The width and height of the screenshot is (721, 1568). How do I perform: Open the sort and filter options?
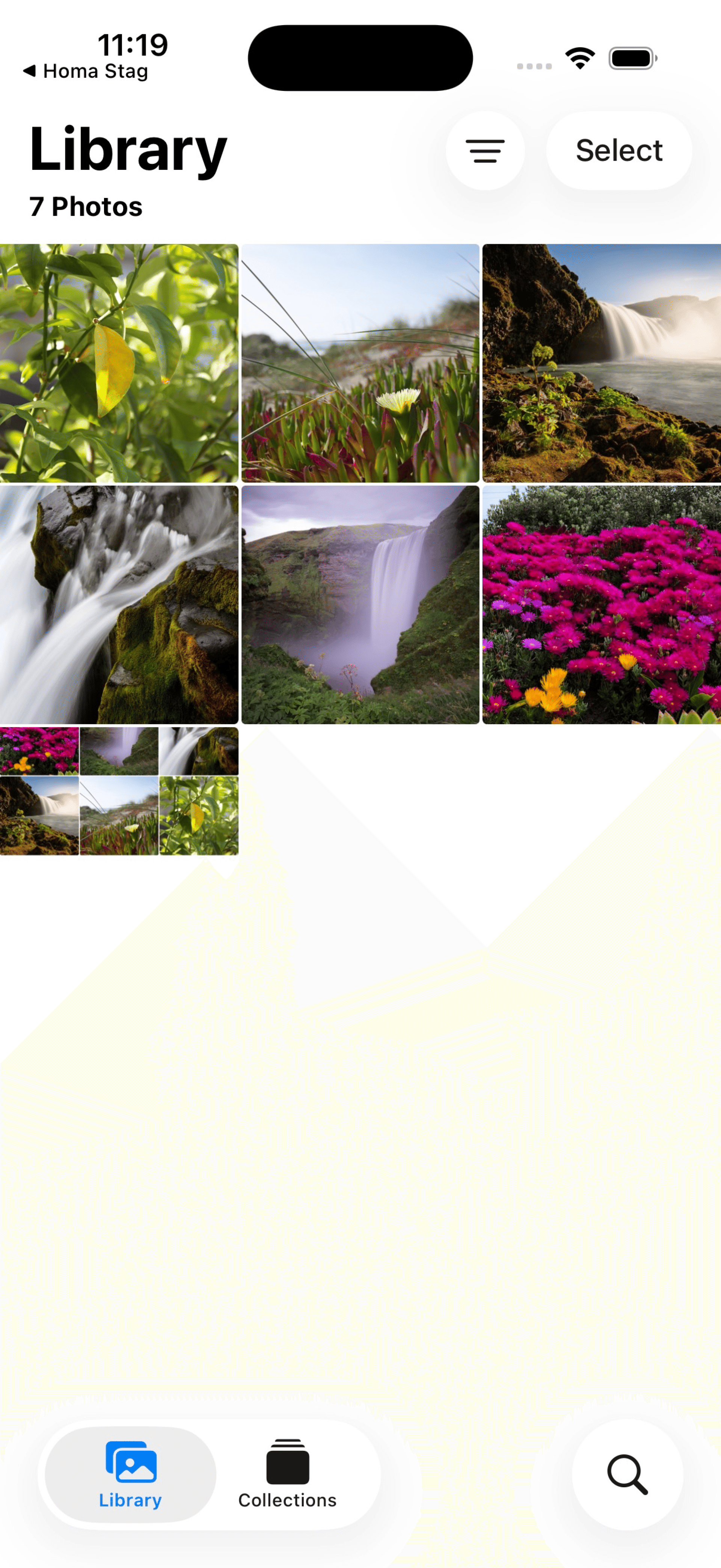click(485, 150)
